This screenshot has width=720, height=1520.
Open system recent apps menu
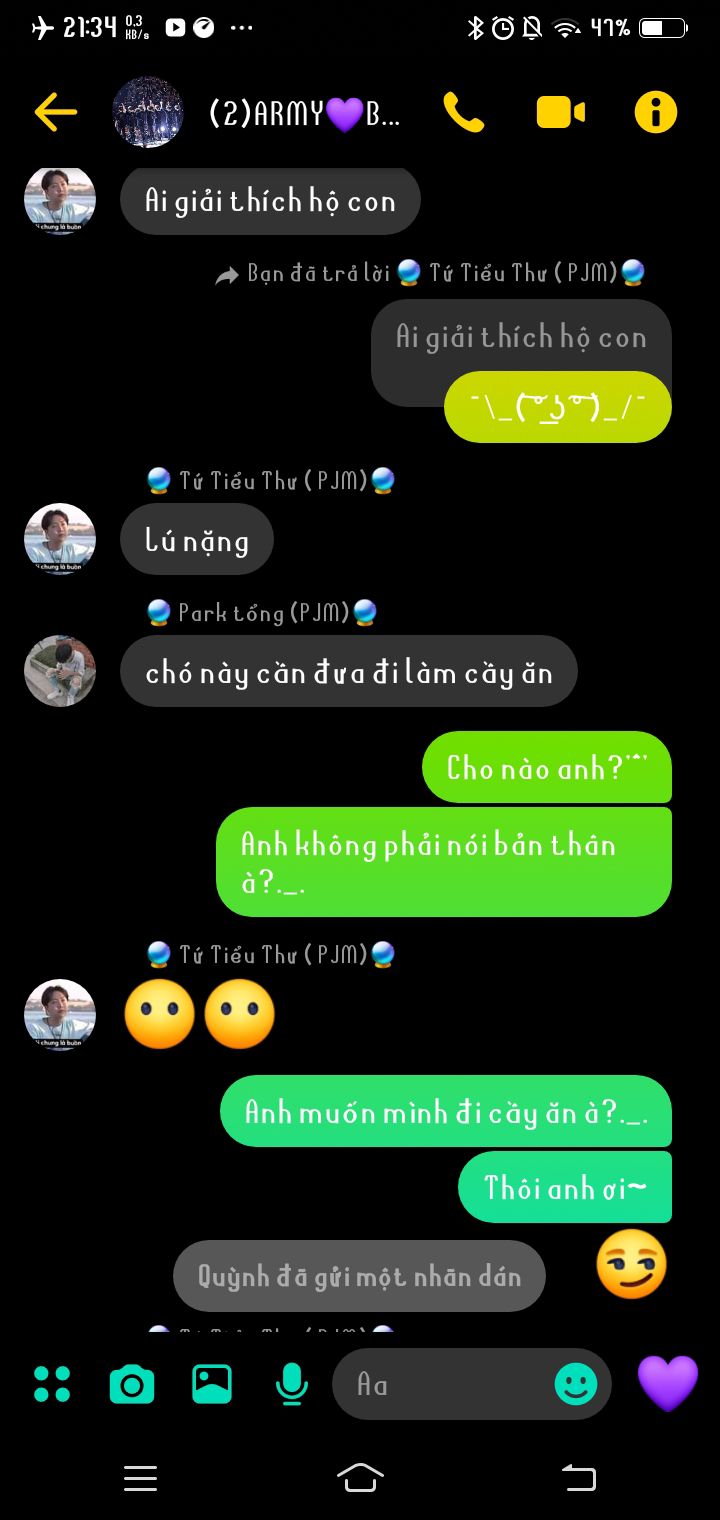click(140, 1477)
